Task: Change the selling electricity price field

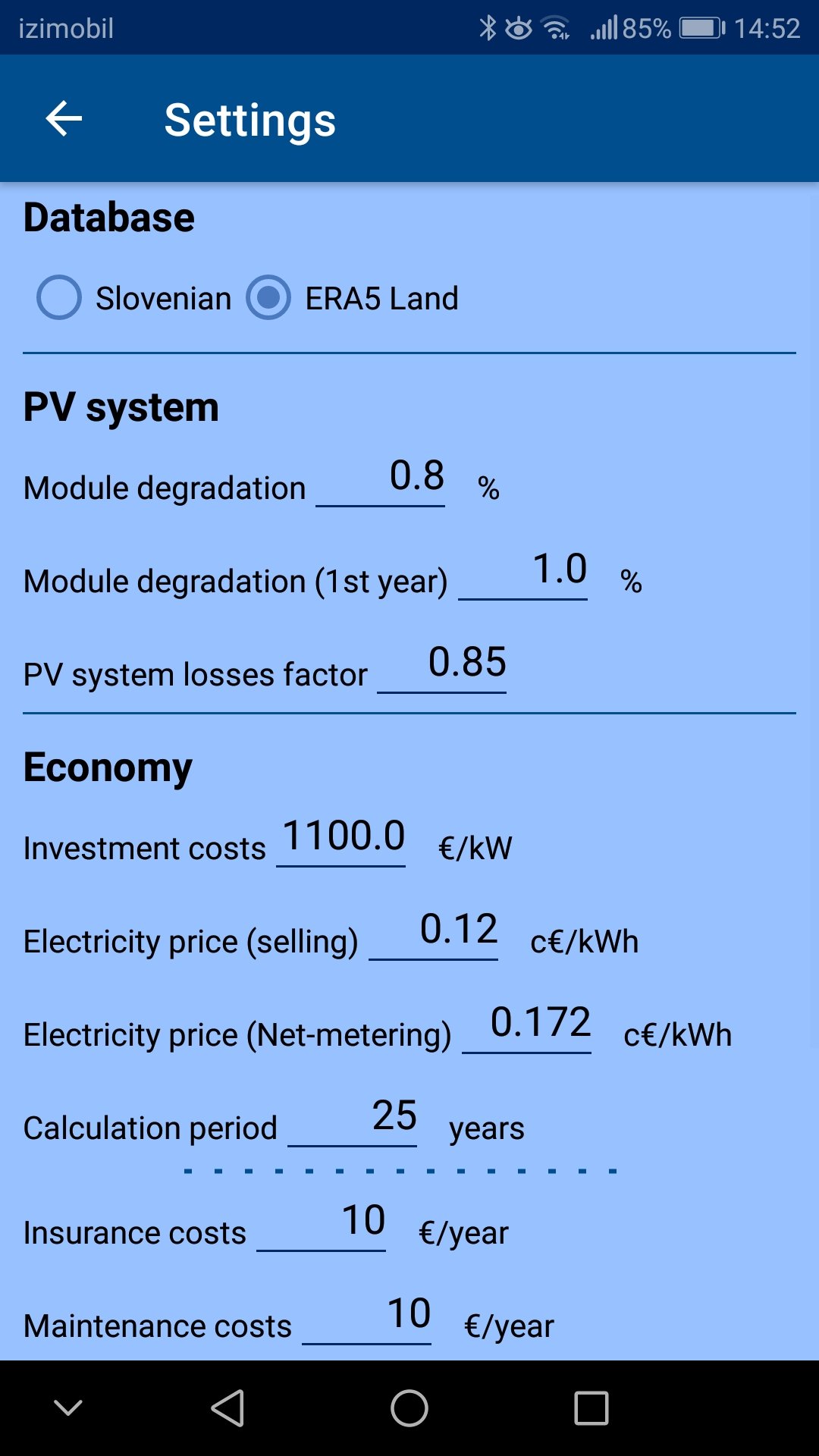Action: pyautogui.click(x=434, y=933)
